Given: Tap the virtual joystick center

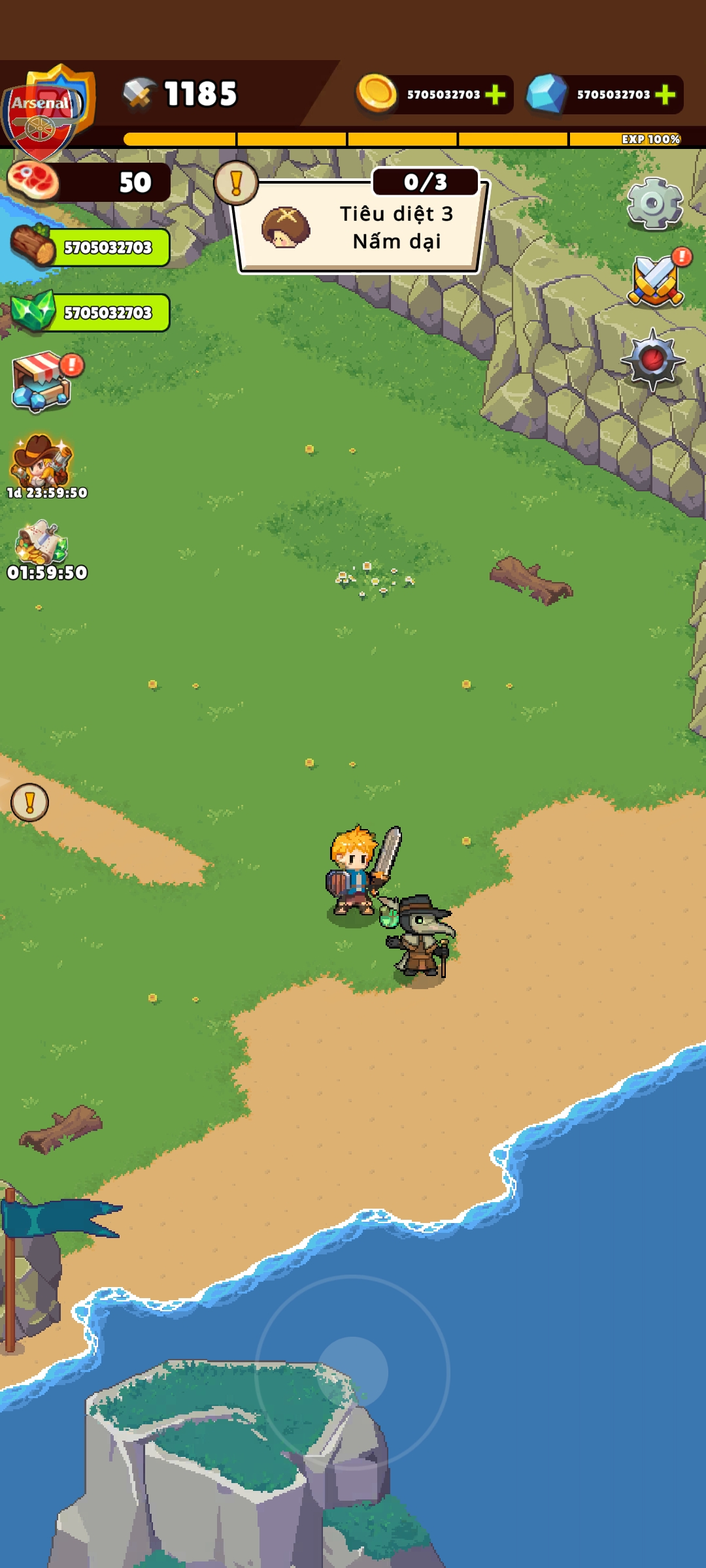Looking at the screenshot, I should 352,1372.
